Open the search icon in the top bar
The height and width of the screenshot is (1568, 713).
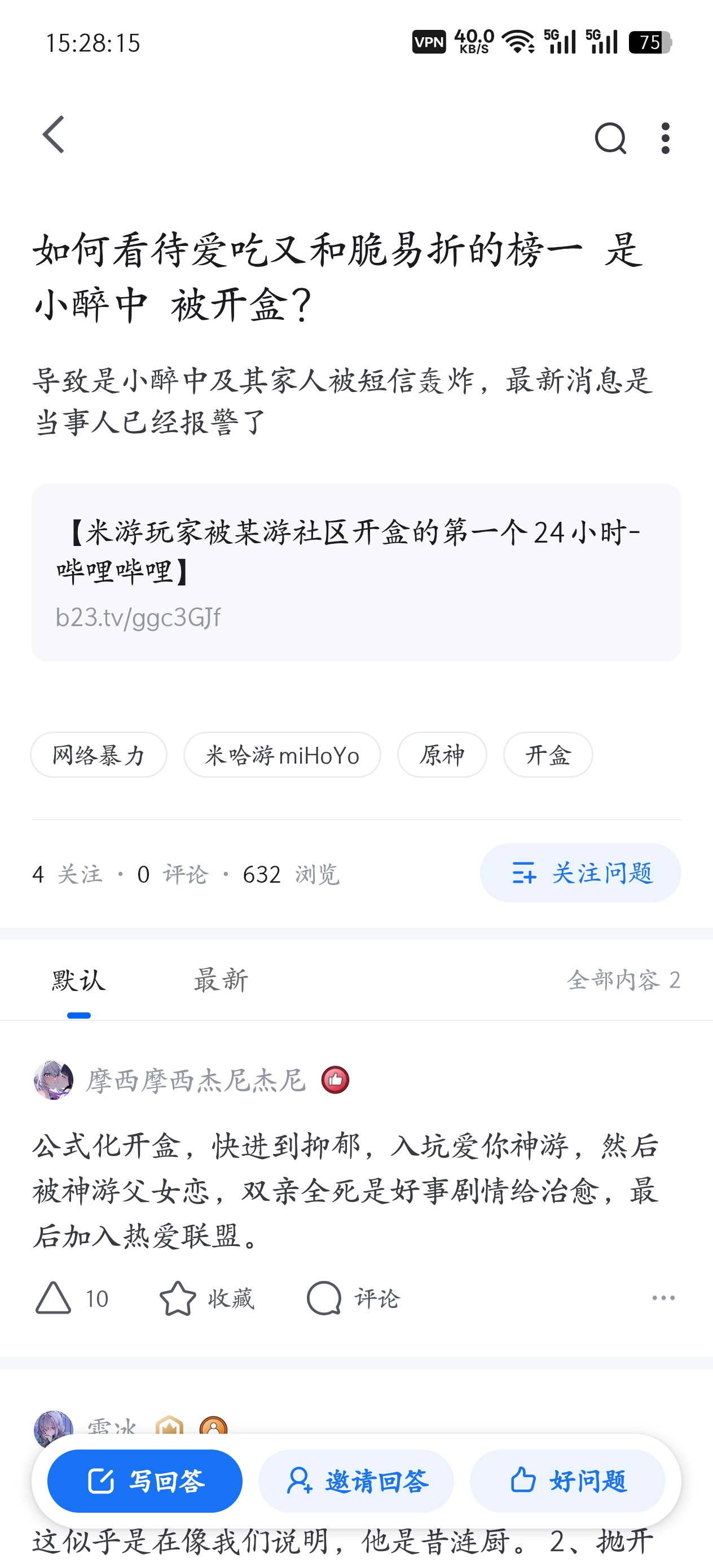[x=610, y=138]
